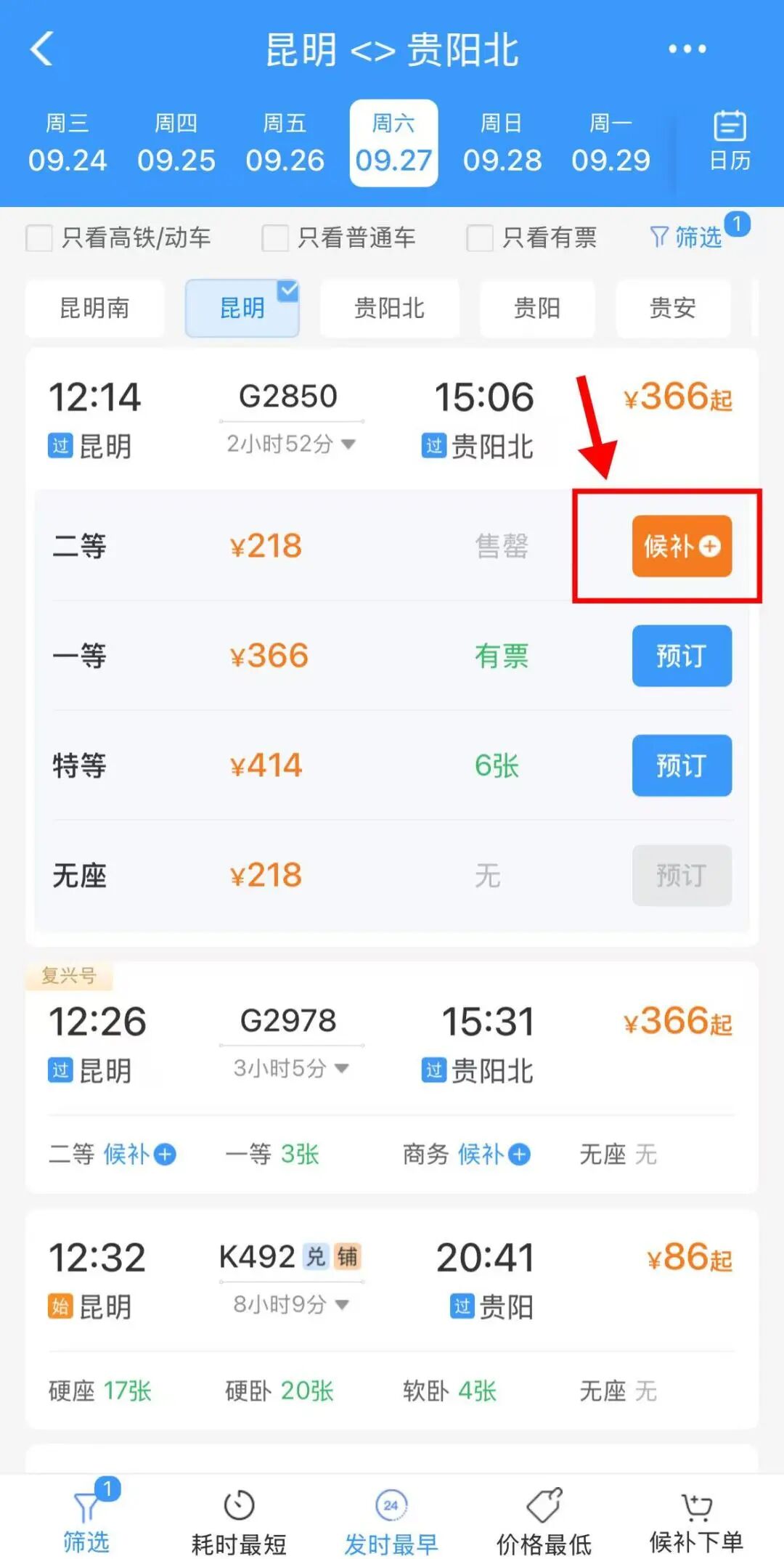This screenshot has width=784, height=1559.
Task: Tap 候补 link beside 商务 on G2978
Action: 493,1155
